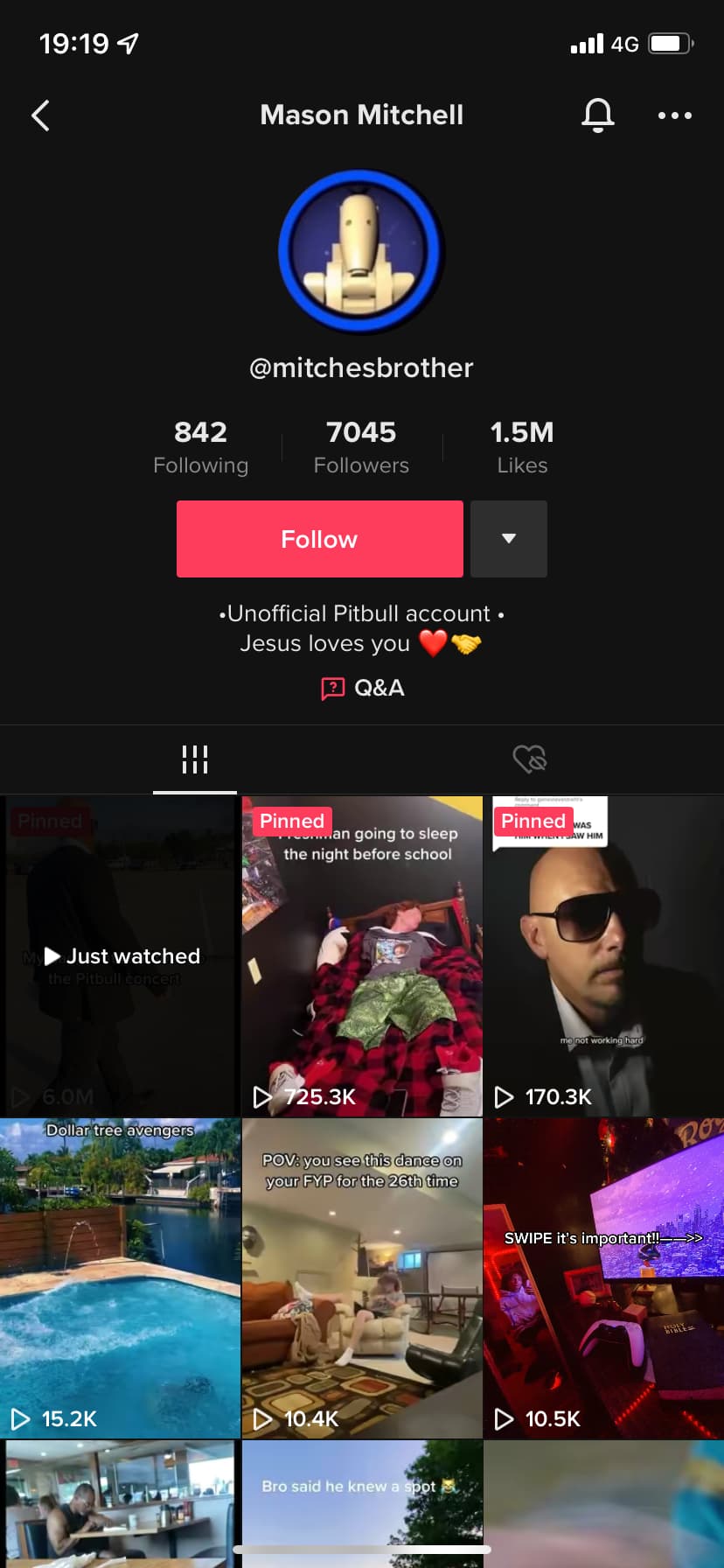View the 7045 Followers list
This screenshot has width=724, height=1568.
tap(361, 447)
